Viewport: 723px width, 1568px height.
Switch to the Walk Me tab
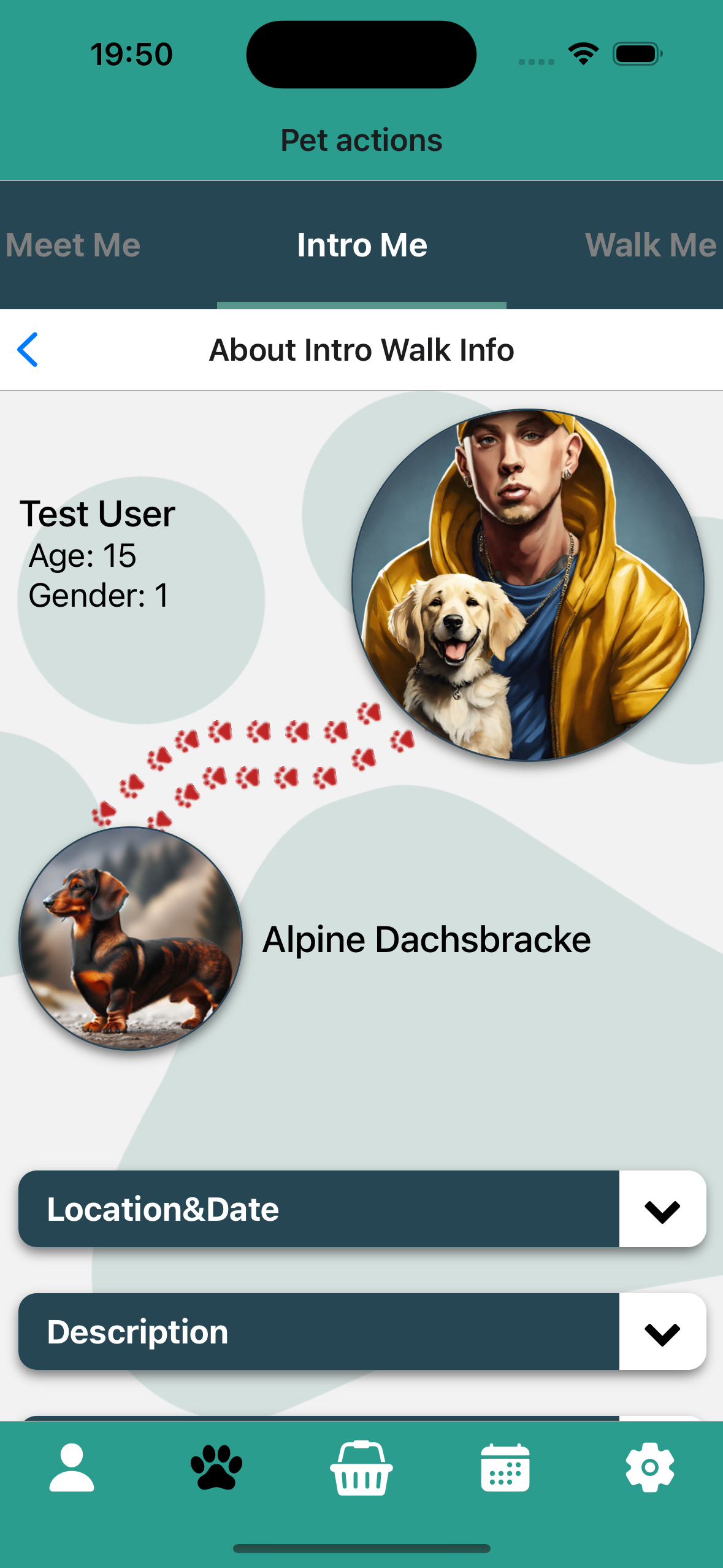(650, 245)
